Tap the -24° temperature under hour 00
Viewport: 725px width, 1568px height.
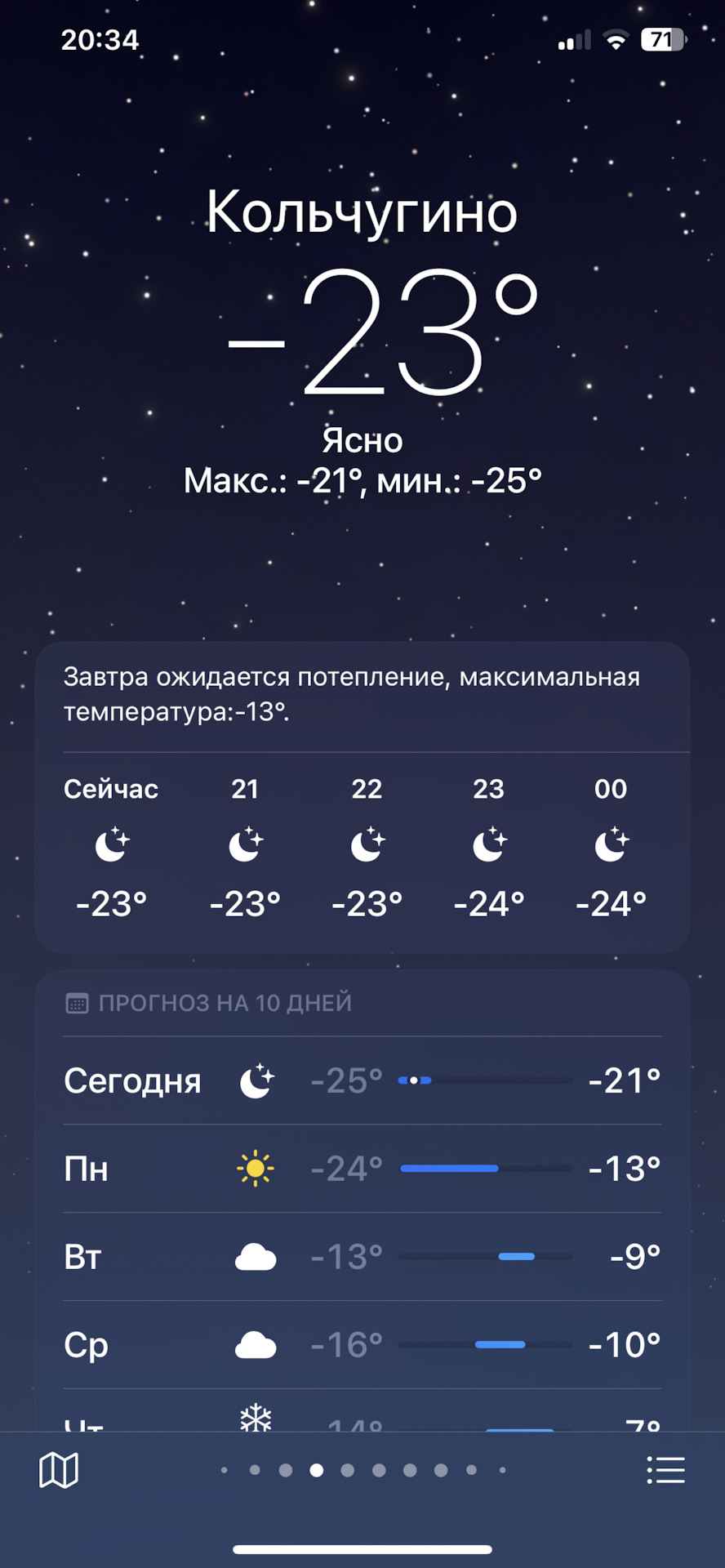pos(611,903)
